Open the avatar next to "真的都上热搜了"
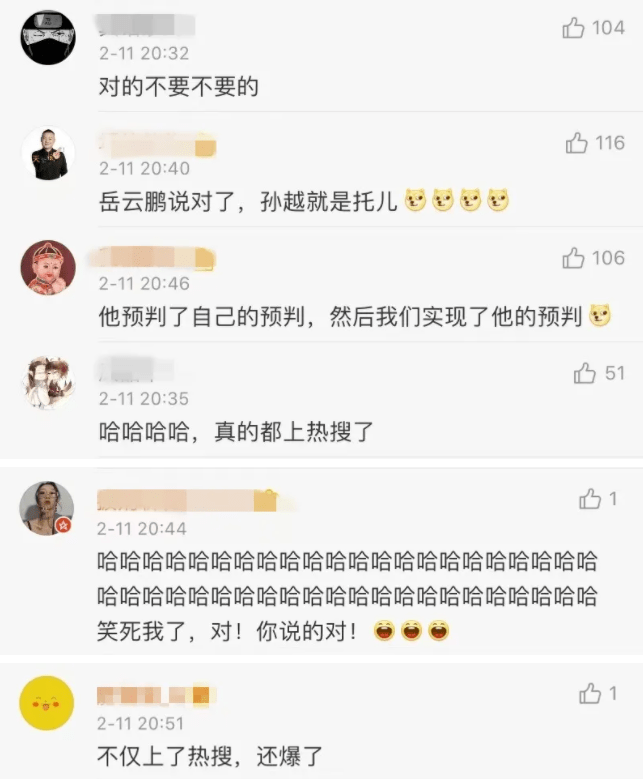The width and height of the screenshot is (643, 779). (x=48, y=381)
